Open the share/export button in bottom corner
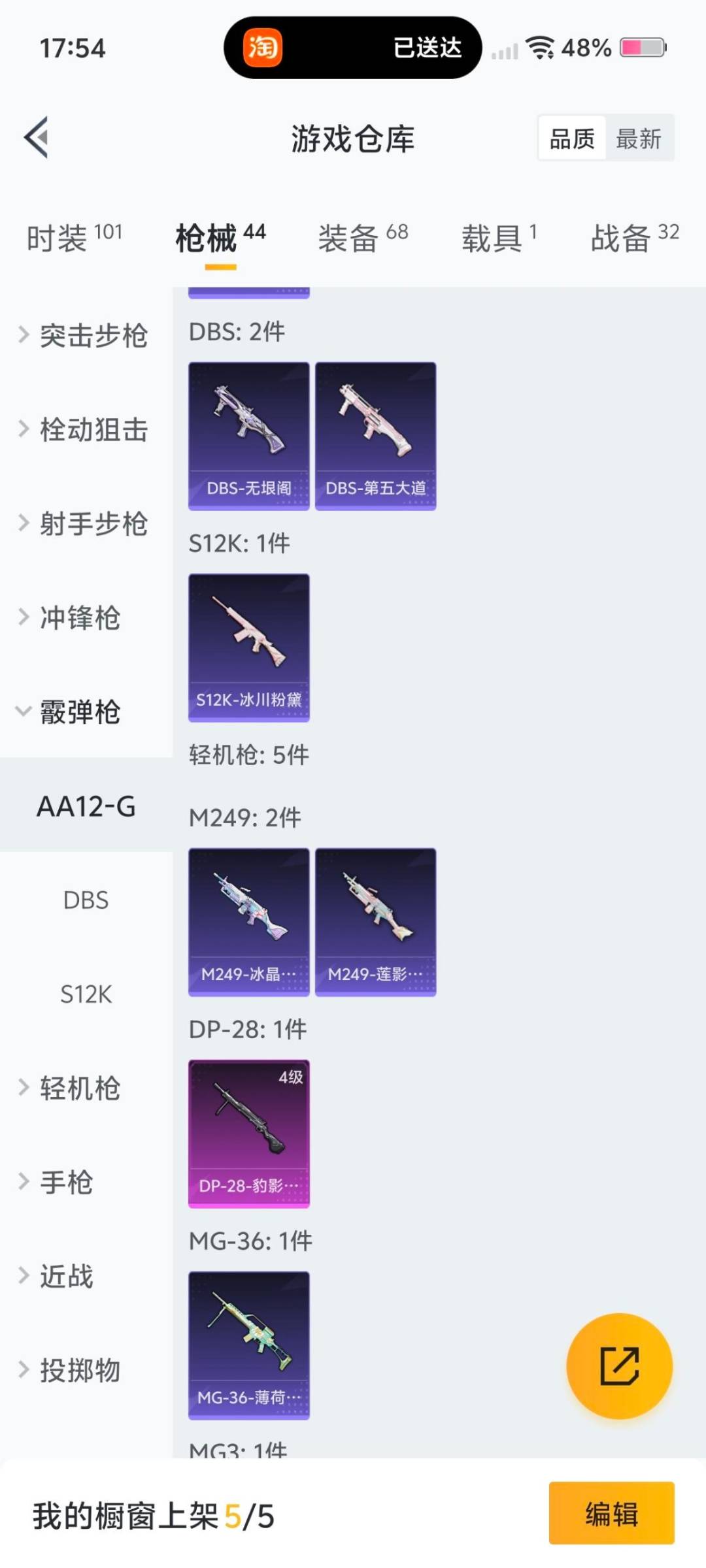This screenshot has height=1568, width=706. (618, 1364)
